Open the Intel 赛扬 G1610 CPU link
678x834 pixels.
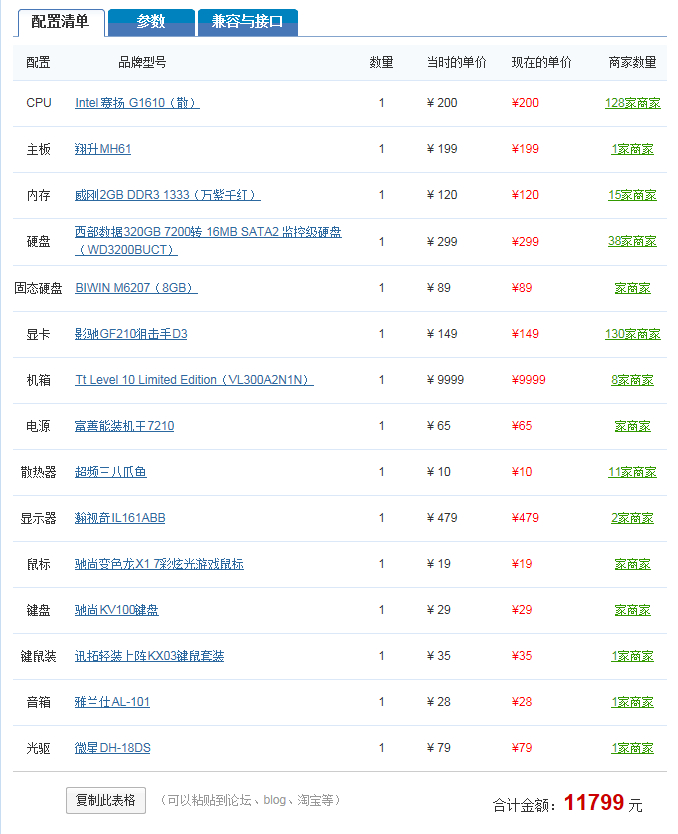(137, 103)
